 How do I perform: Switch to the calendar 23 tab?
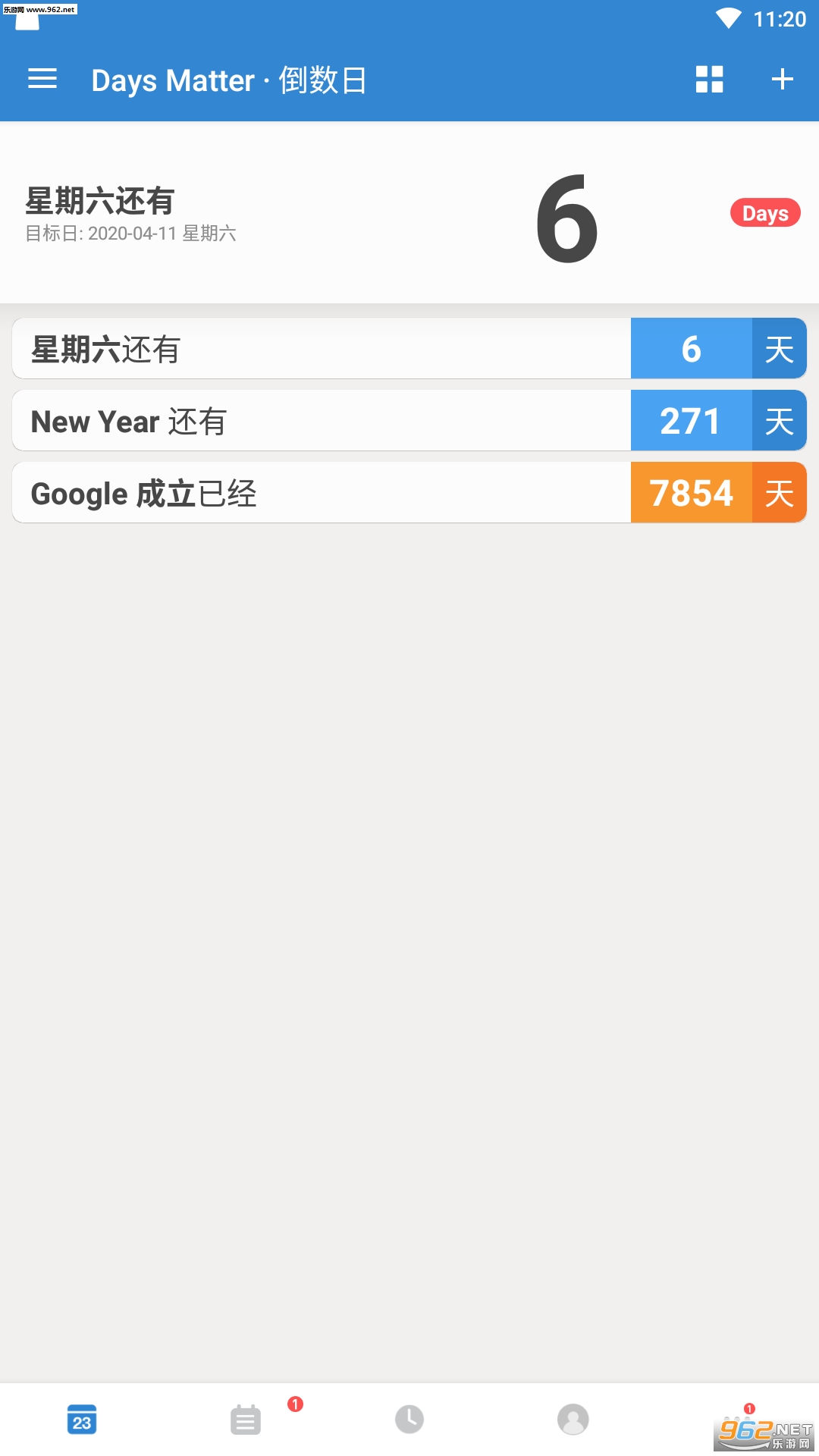82,1420
